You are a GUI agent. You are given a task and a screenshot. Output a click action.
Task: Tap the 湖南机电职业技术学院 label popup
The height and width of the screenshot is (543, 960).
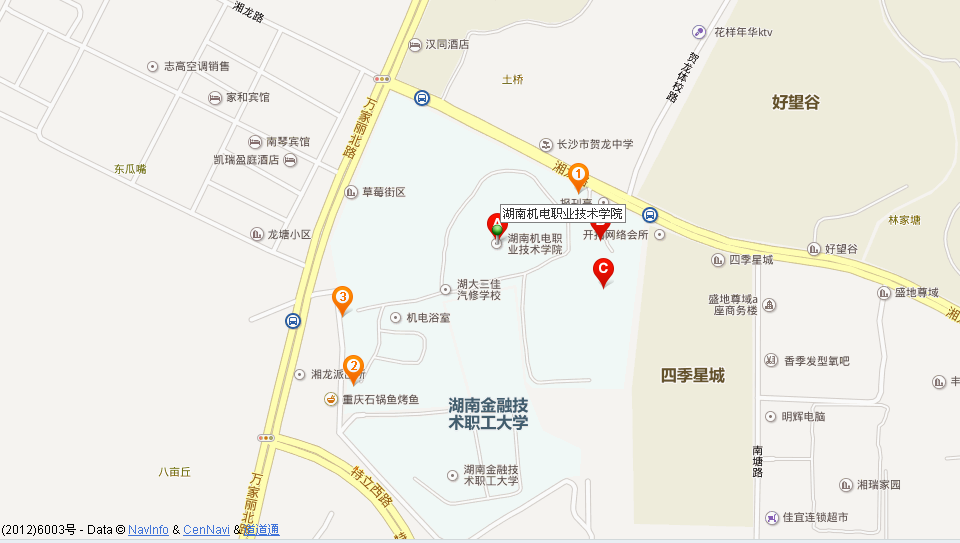click(x=562, y=213)
